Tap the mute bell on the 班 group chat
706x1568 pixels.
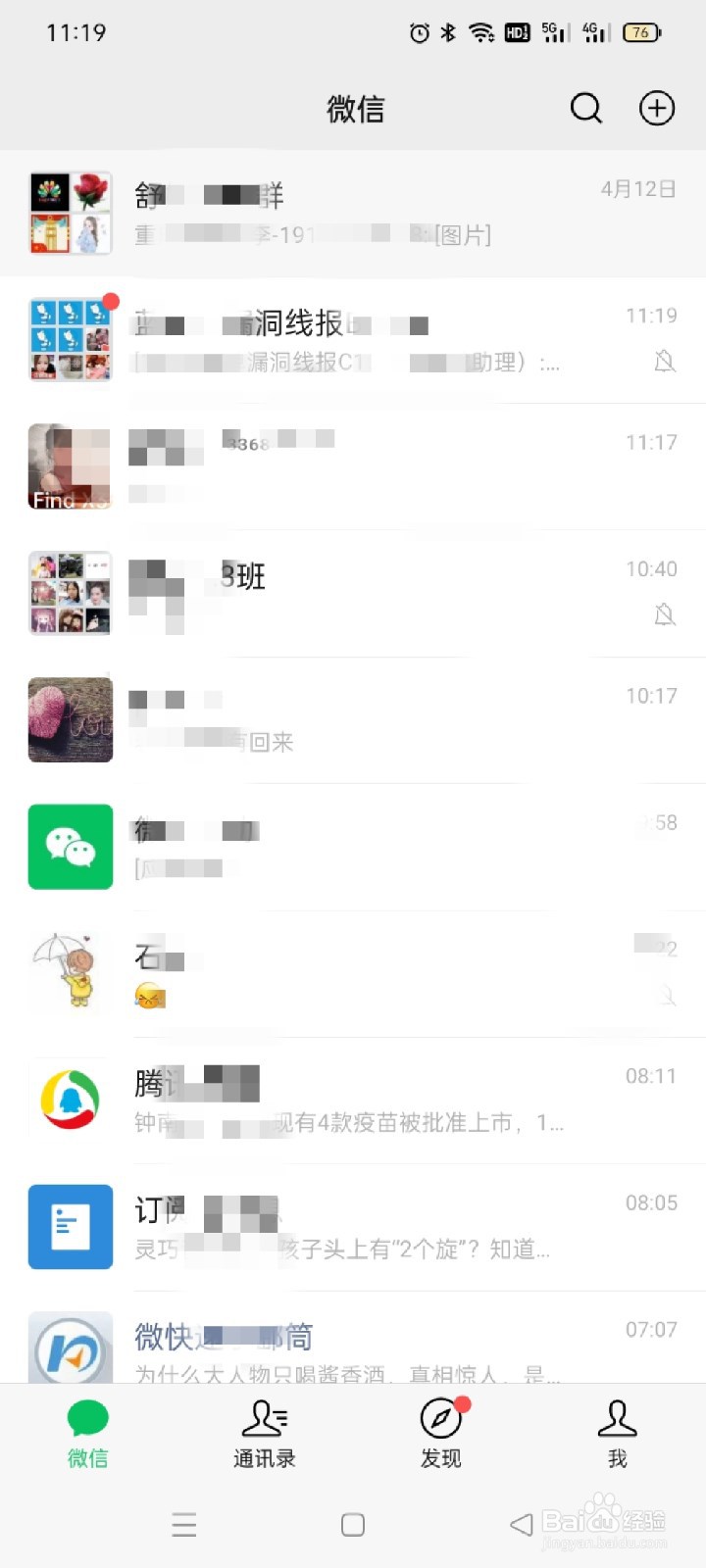tap(665, 614)
